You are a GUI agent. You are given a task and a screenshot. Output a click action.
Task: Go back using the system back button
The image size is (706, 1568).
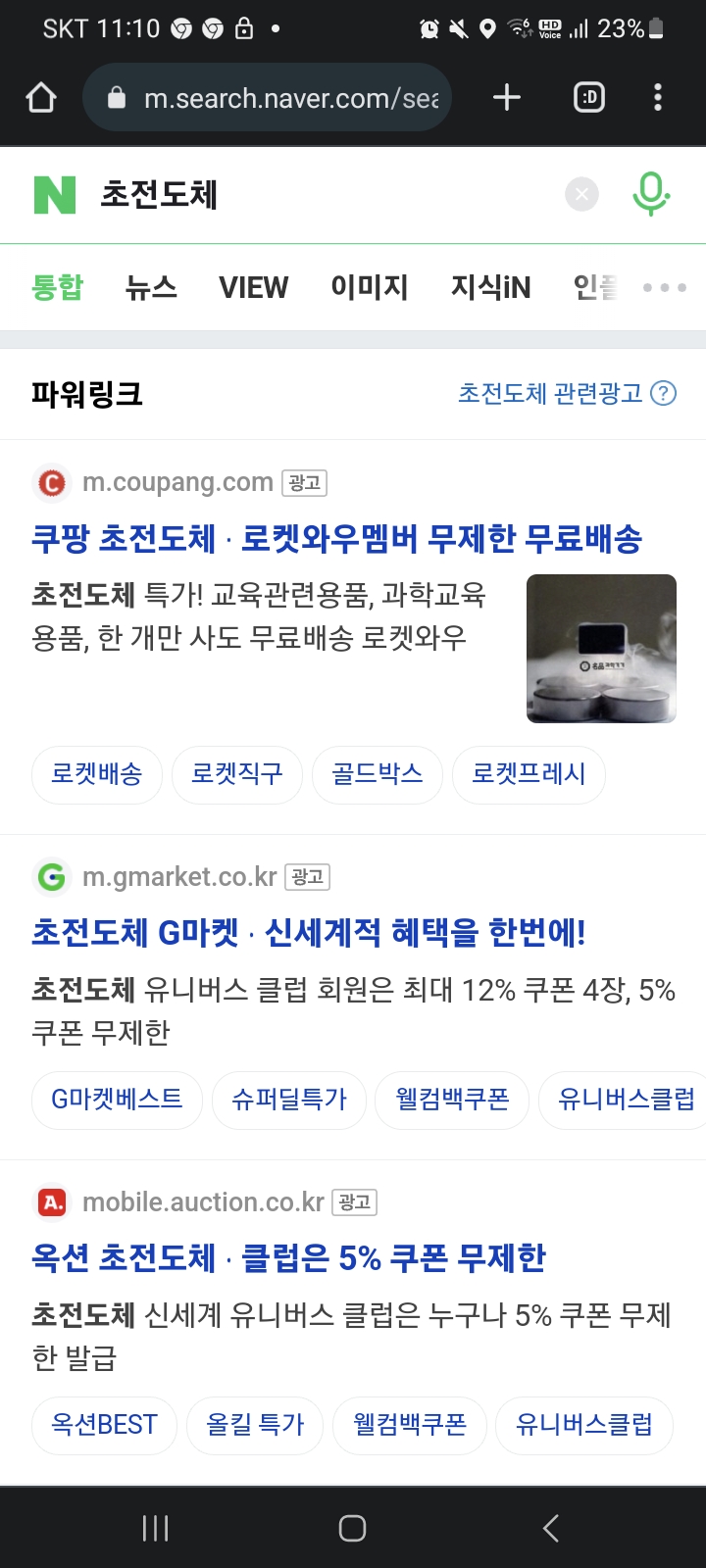pos(550,1528)
